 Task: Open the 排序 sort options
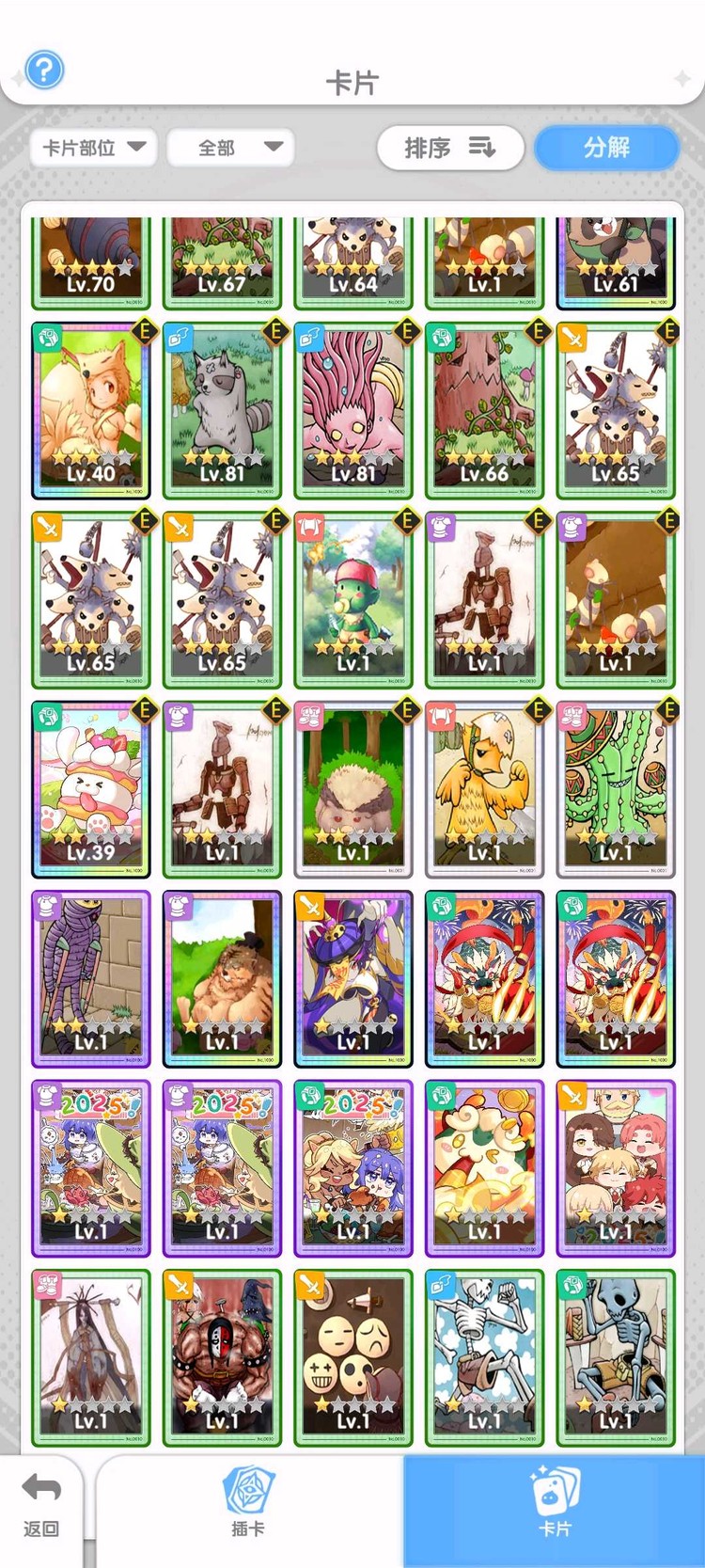449,148
